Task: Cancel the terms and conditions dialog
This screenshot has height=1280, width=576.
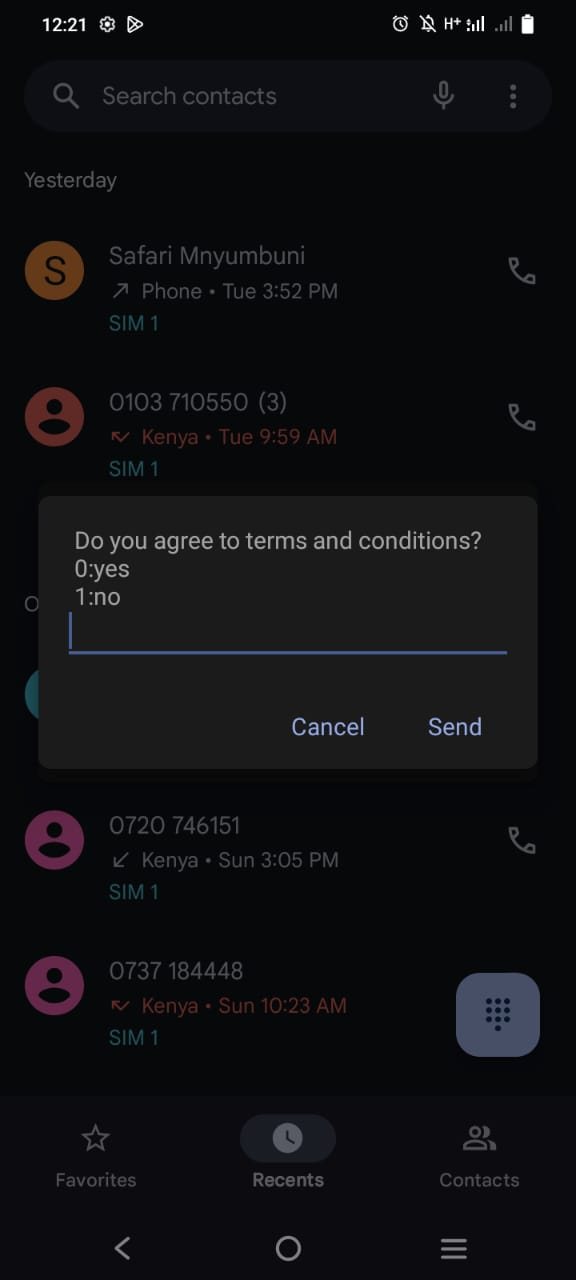Action: coord(328,727)
